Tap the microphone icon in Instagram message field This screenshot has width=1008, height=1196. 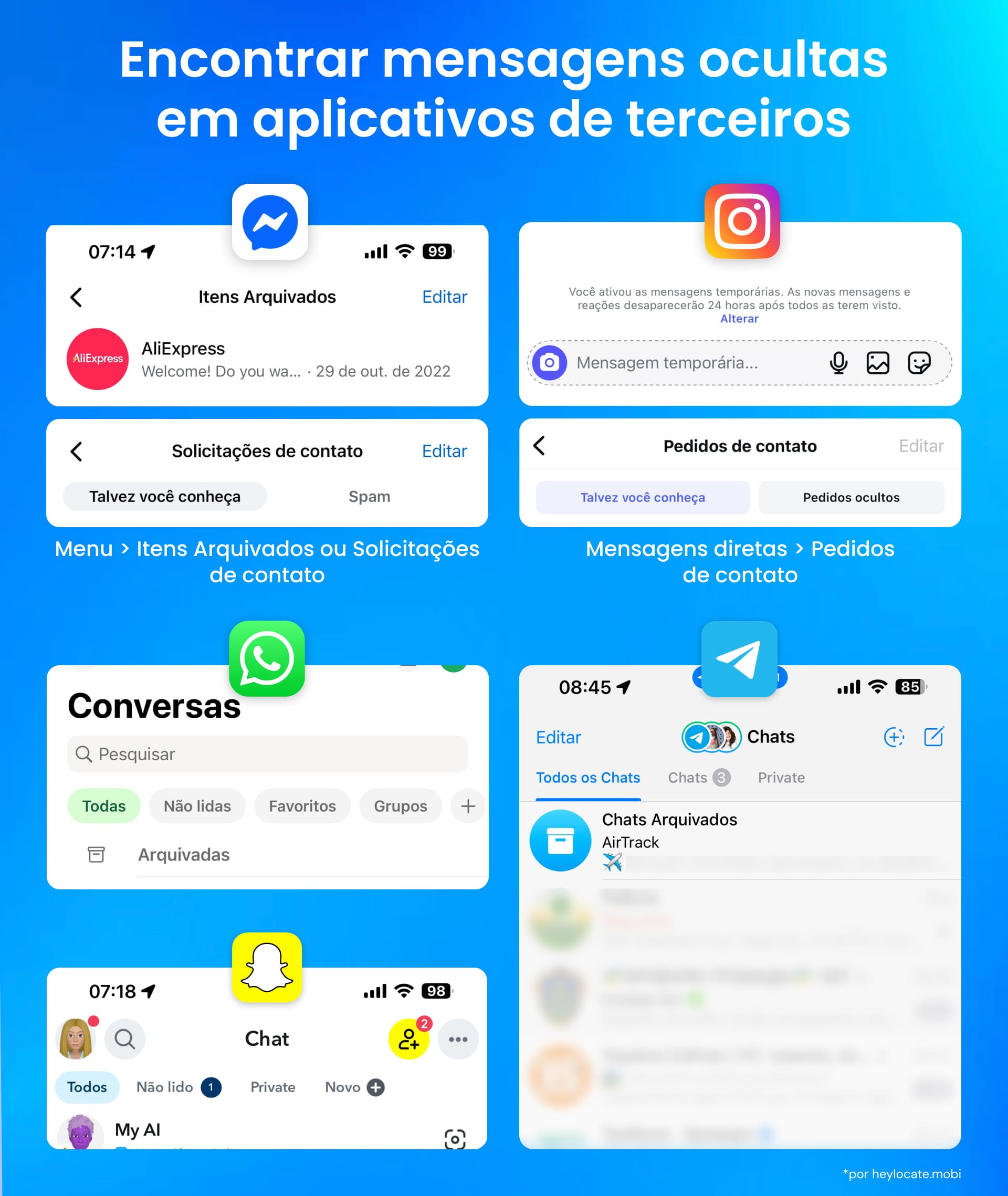839,362
